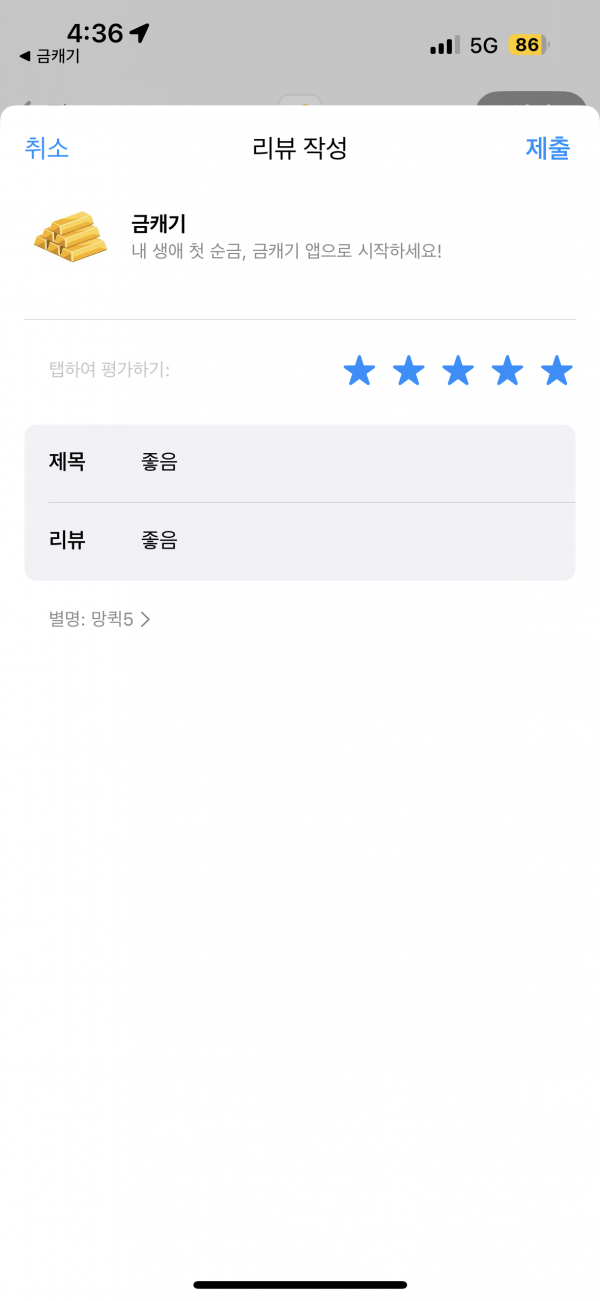Image resolution: width=600 pixels, height=1301 pixels.
Task: Select the fifth star rating
Action: [x=557, y=371]
